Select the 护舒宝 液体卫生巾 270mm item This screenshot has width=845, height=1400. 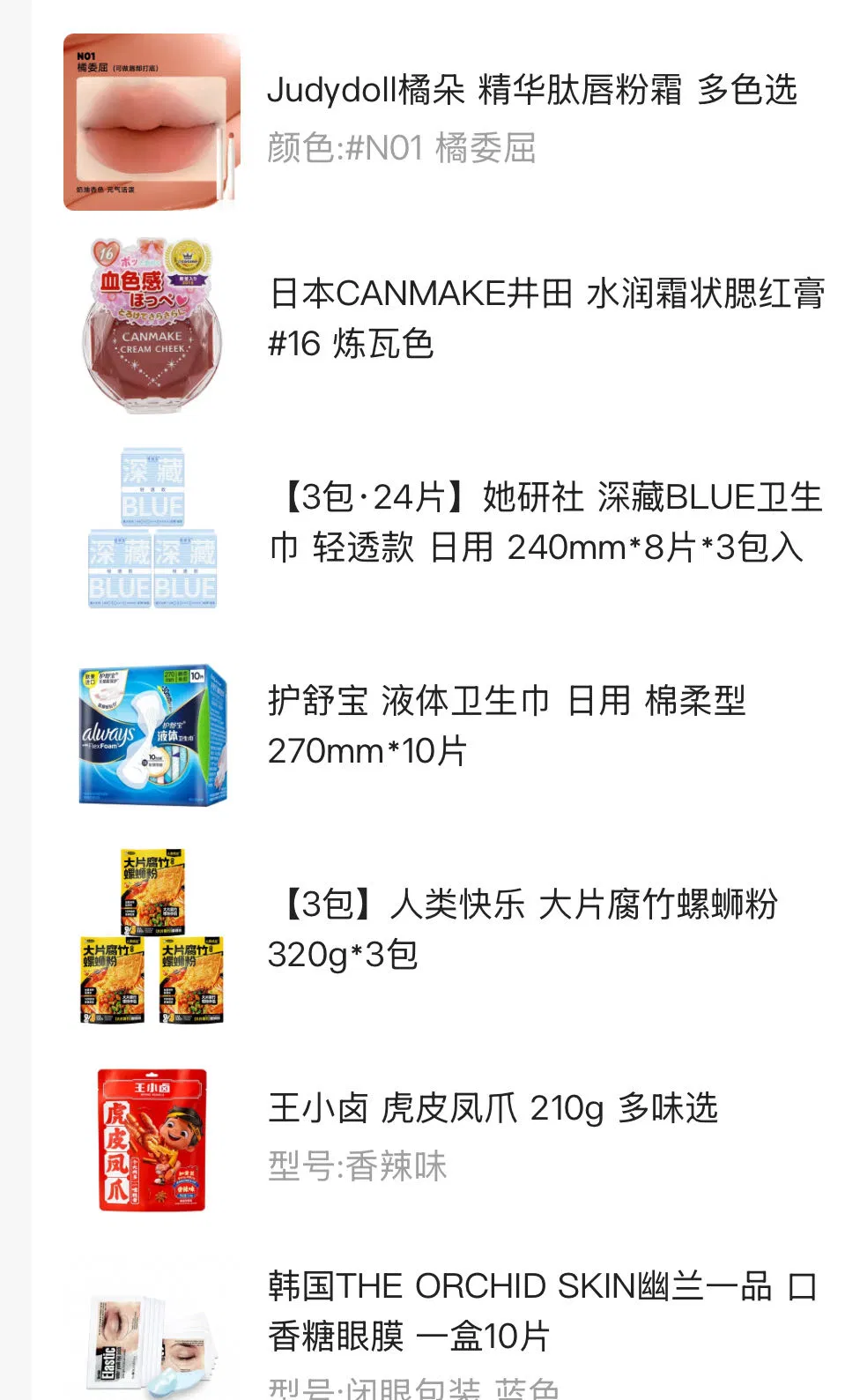pyautogui.click(x=507, y=726)
